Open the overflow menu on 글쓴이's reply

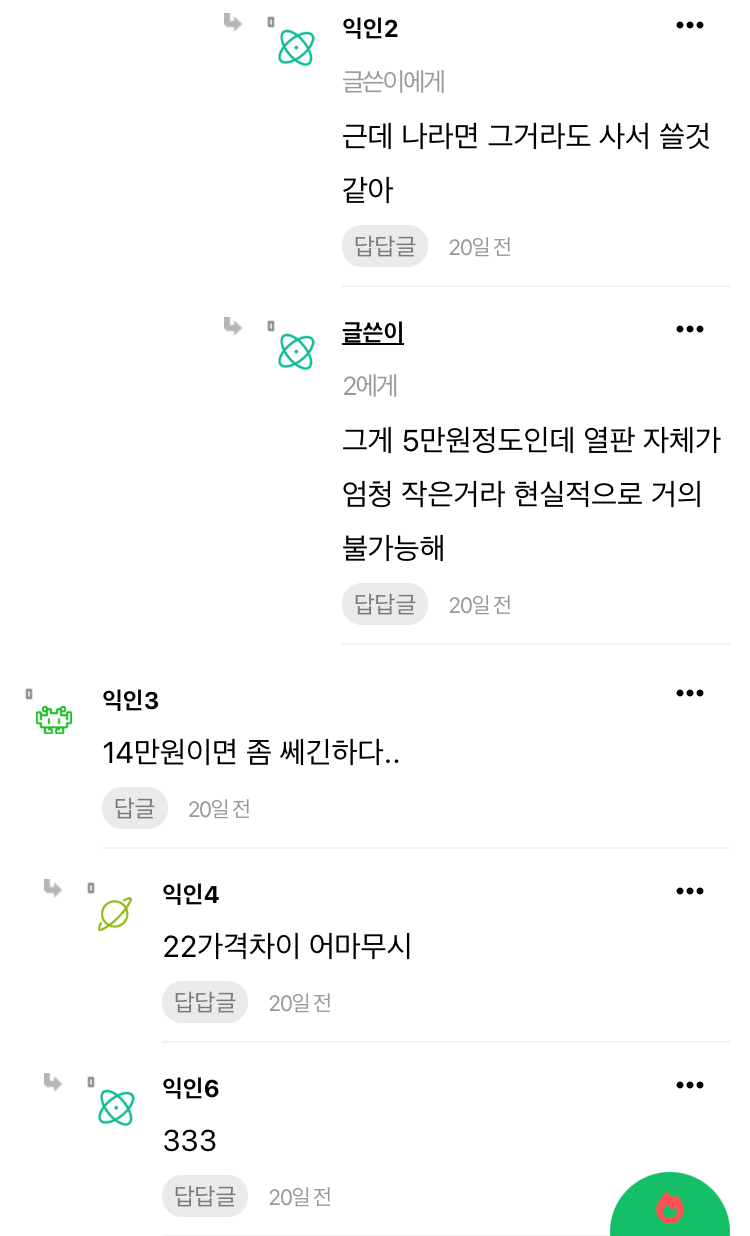pos(690,330)
